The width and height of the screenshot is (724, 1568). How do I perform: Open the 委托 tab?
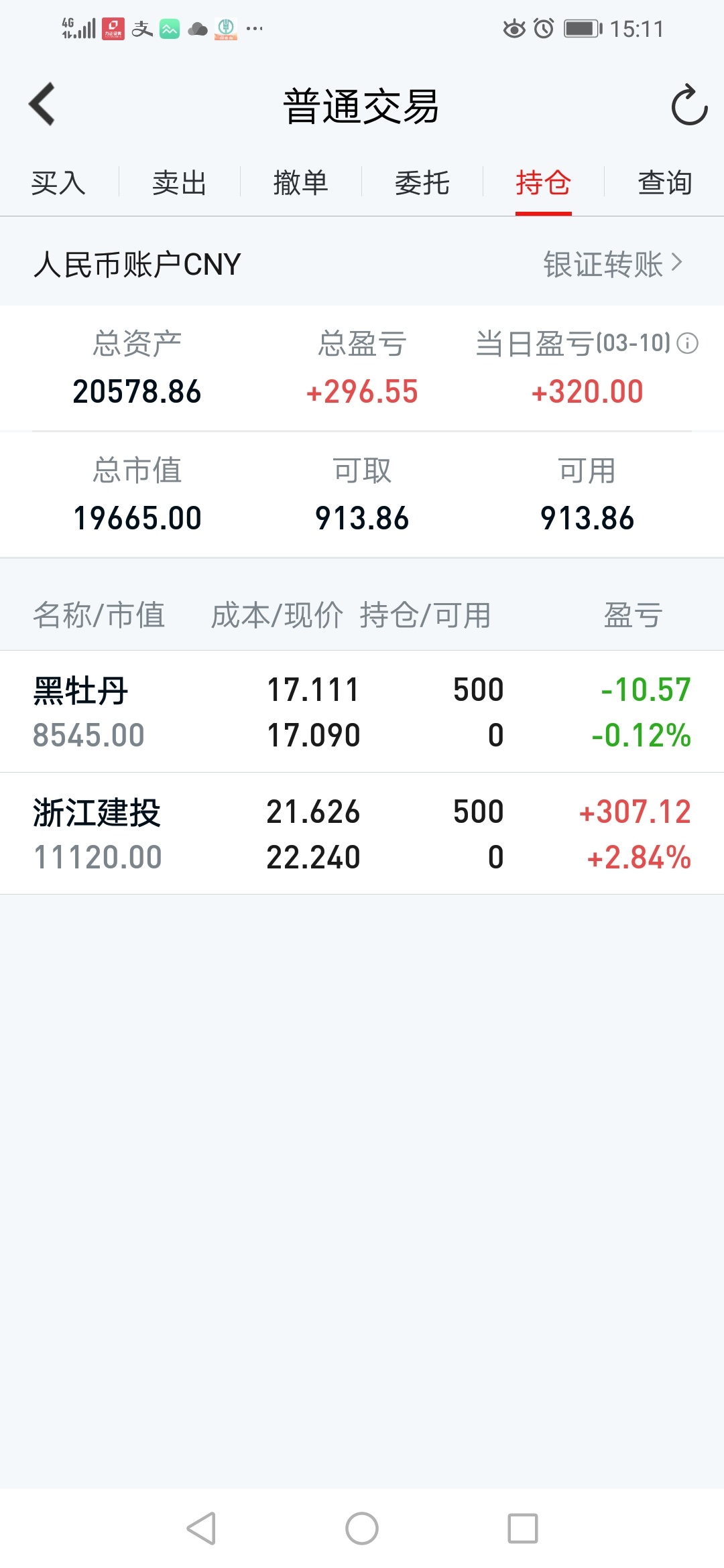(422, 183)
